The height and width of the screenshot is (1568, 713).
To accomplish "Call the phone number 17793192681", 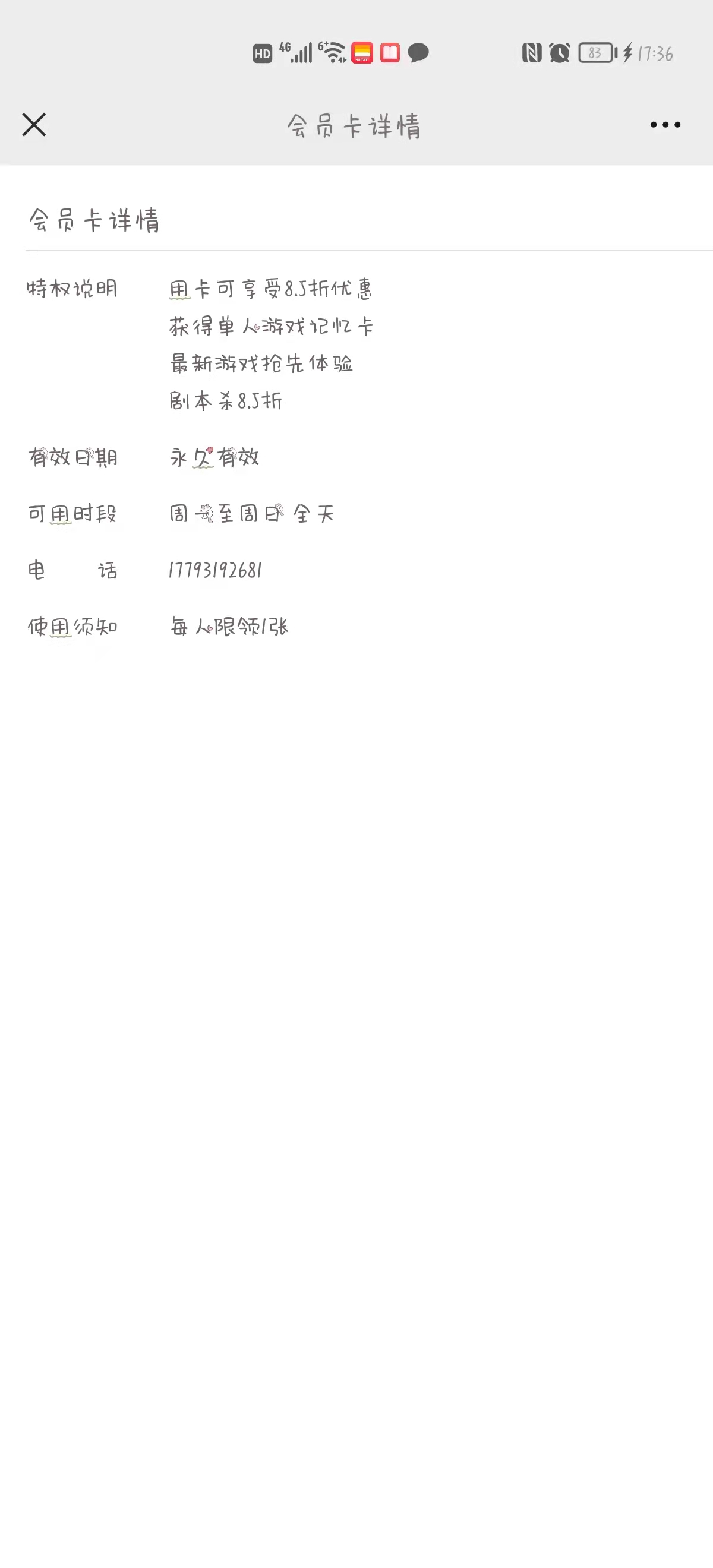I will point(216,570).
